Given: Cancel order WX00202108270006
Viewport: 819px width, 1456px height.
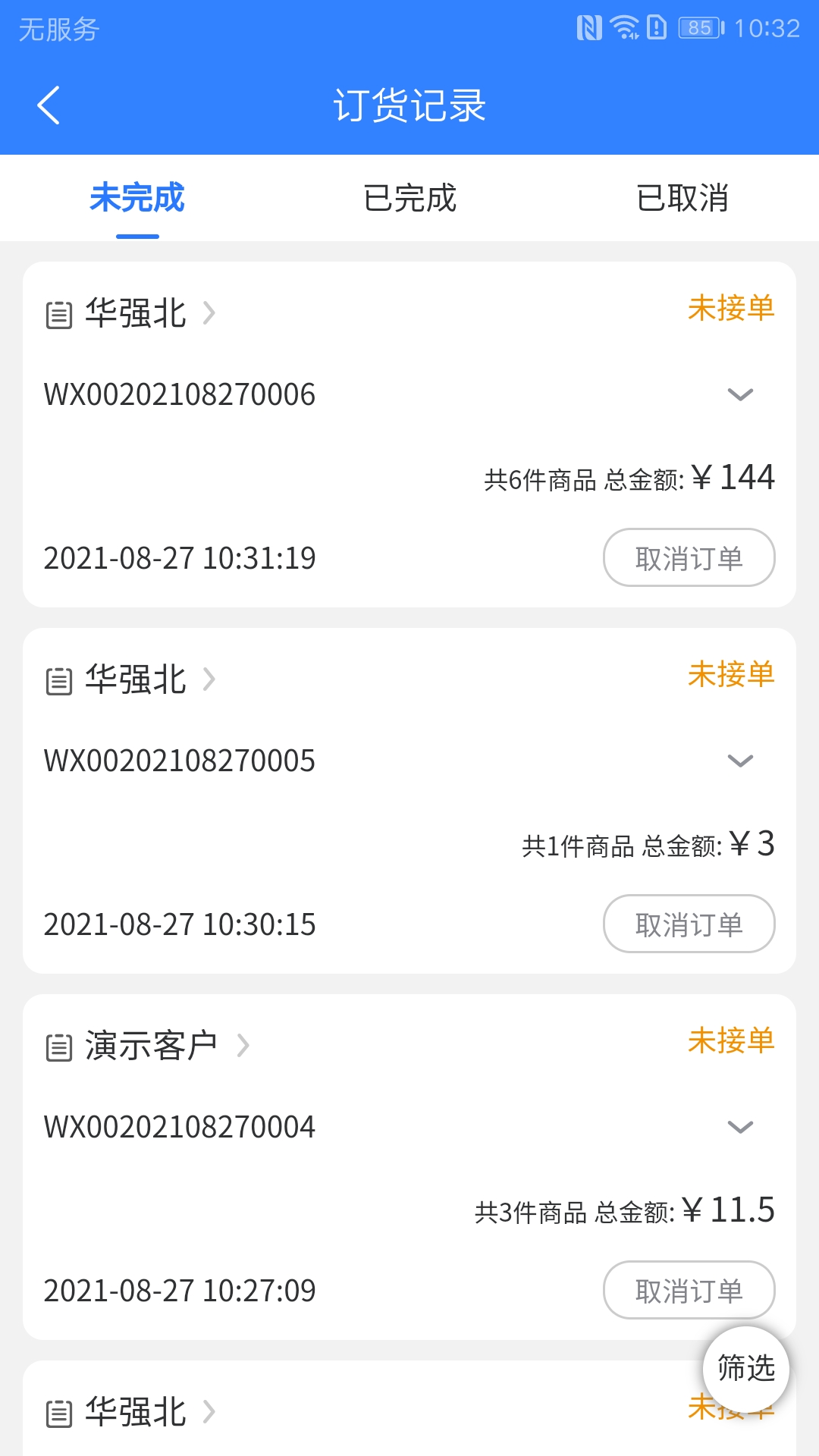Looking at the screenshot, I should point(689,557).
